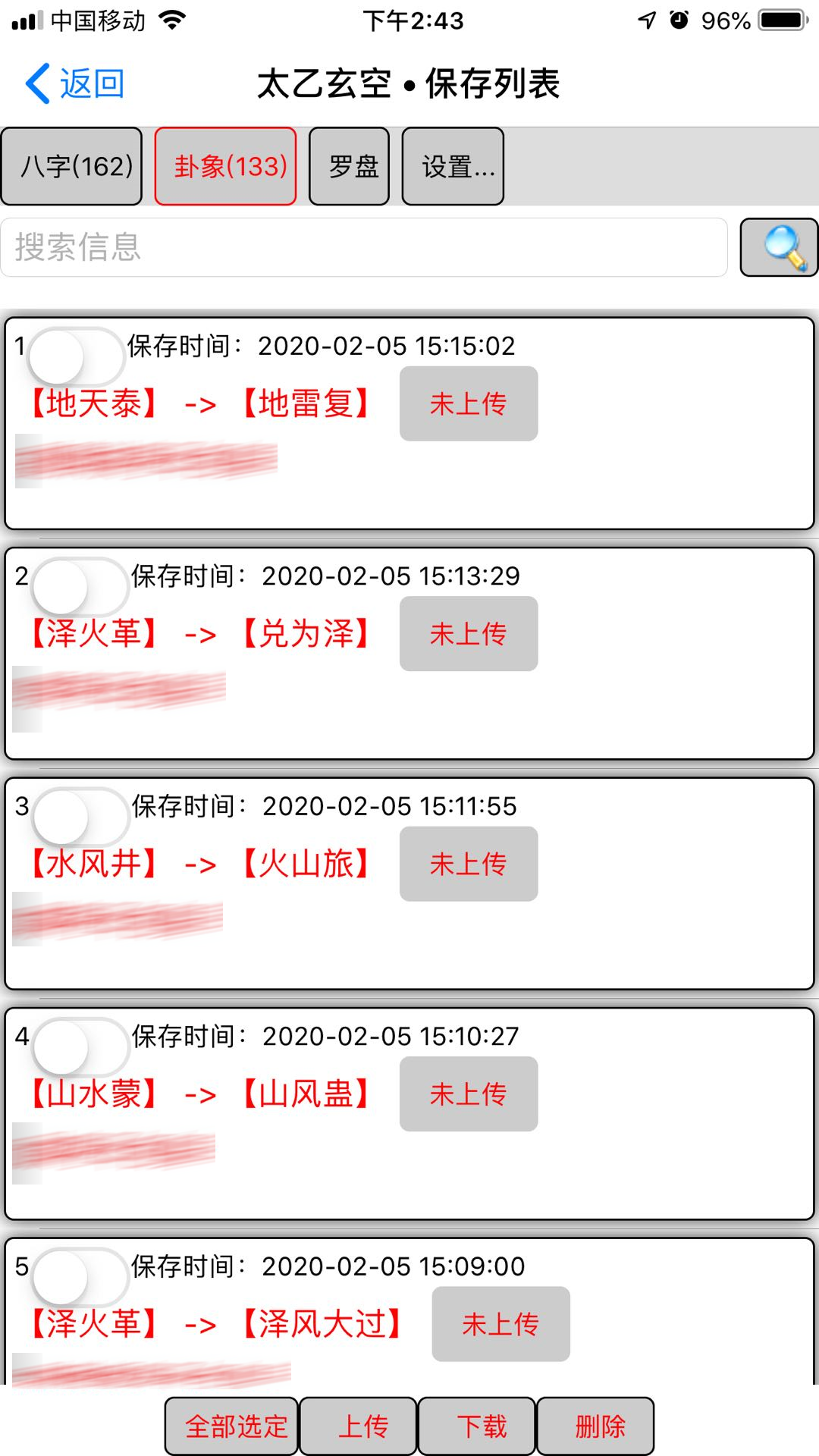Screen dimensions: 819x1456
Task: Tap 未上传 for the 兑为泽 entry
Action: pyautogui.click(x=469, y=634)
